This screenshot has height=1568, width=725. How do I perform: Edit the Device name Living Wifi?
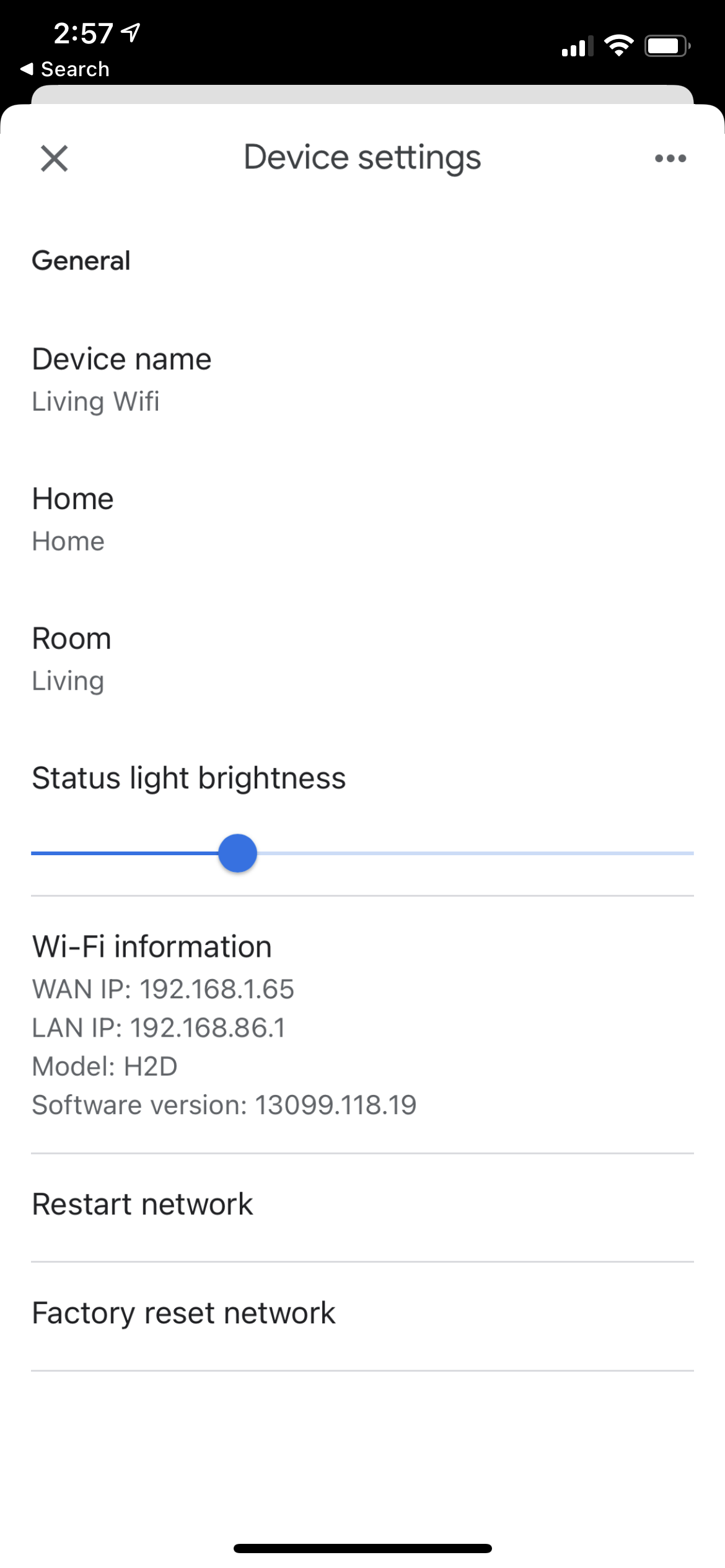click(x=362, y=380)
